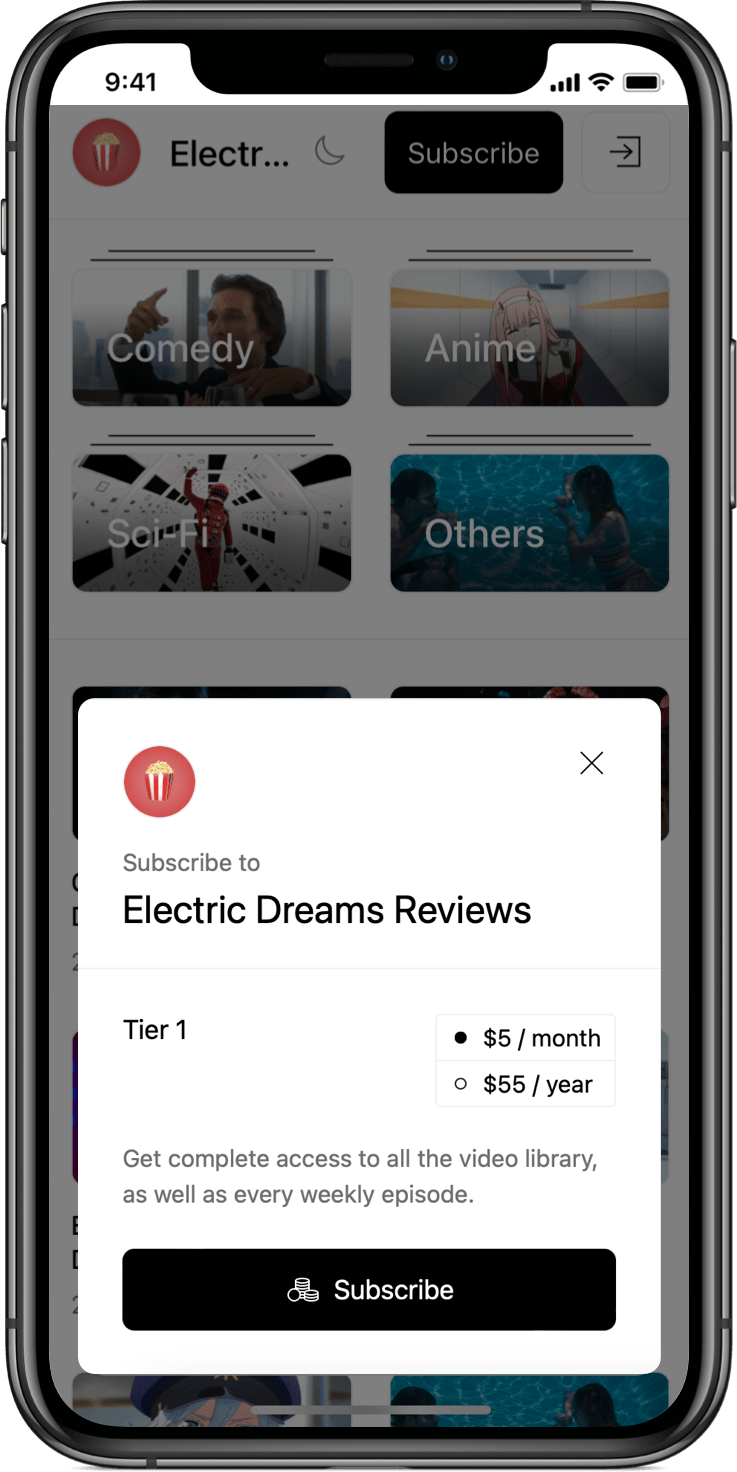The image size is (737, 1472).
Task: Close the subscribe dialog
Action: point(591,764)
